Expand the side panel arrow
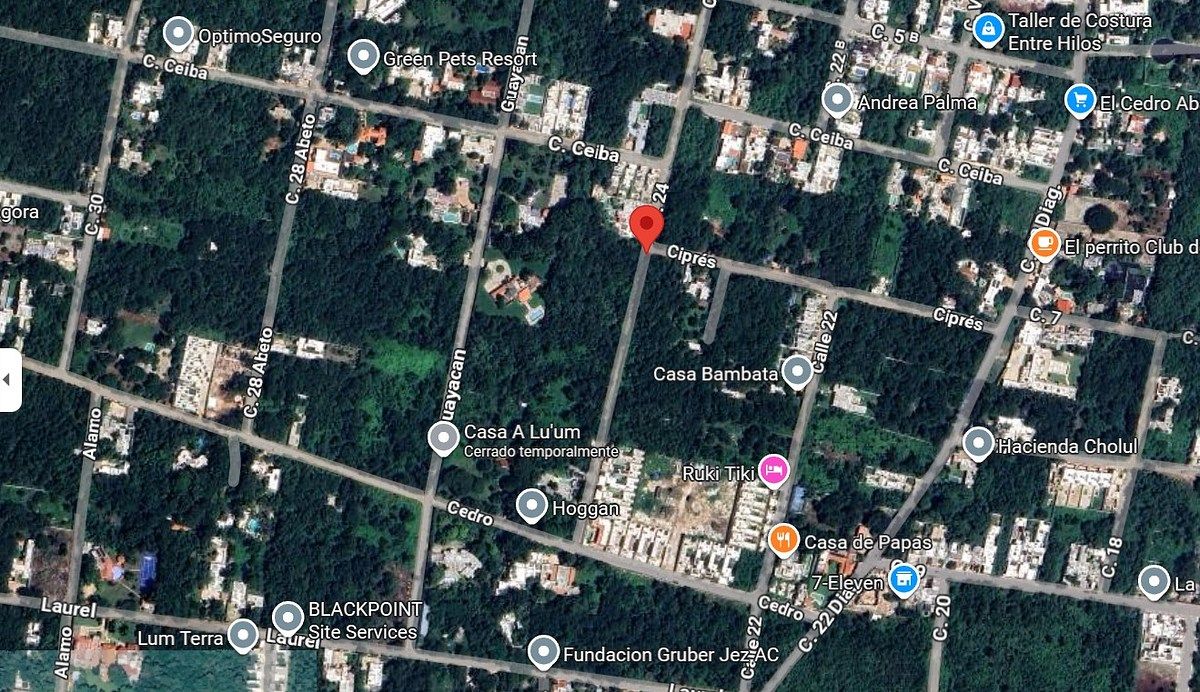The image size is (1200, 692). tap(9, 380)
